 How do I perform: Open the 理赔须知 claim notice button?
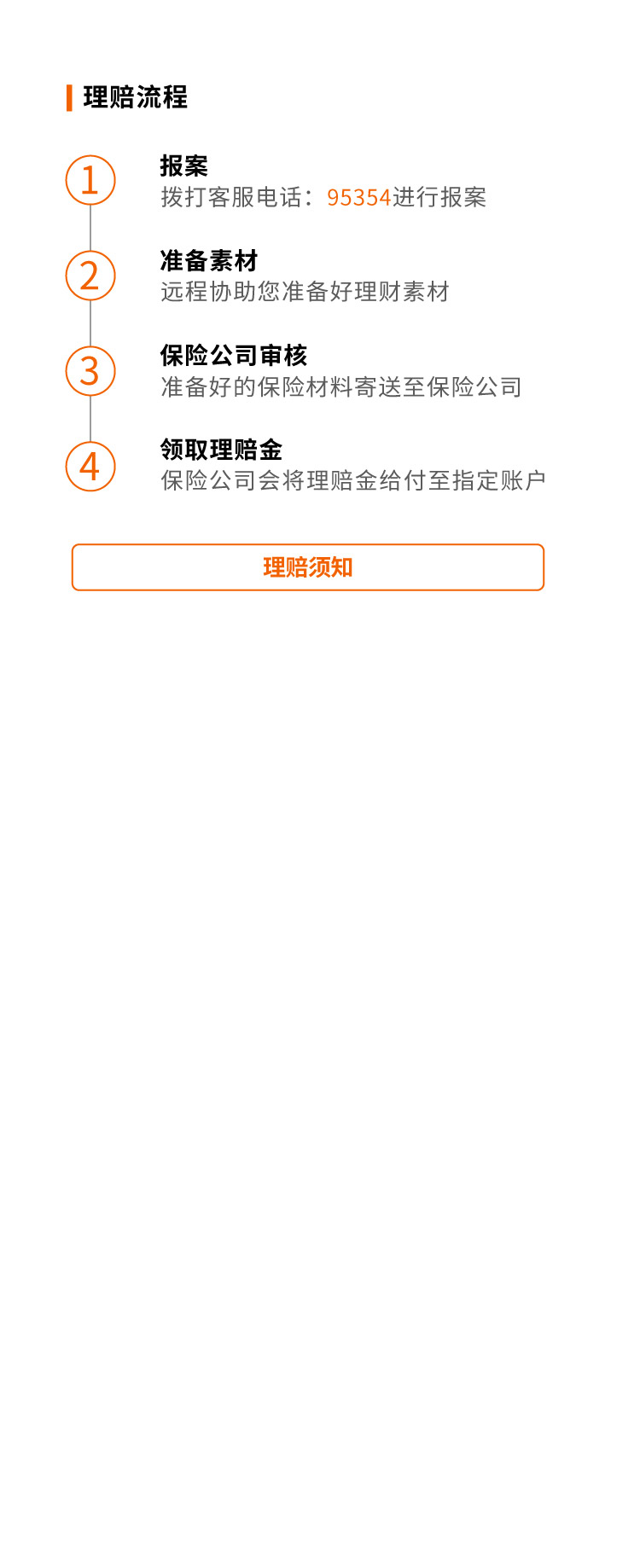pos(308,567)
